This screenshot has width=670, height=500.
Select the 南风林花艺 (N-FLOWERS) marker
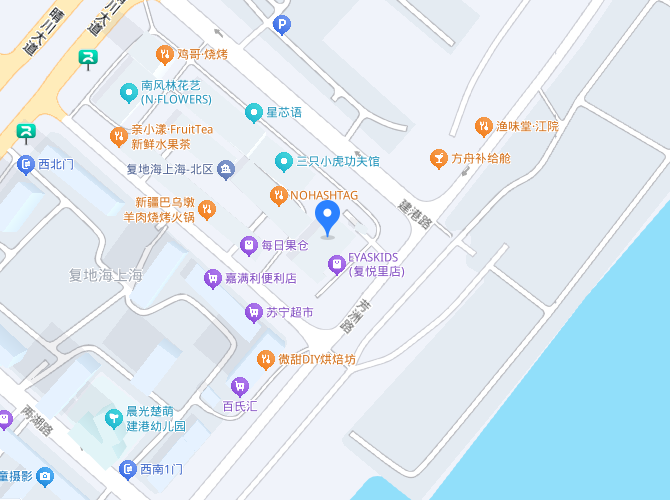pyautogui.click(x=128, y=93)
